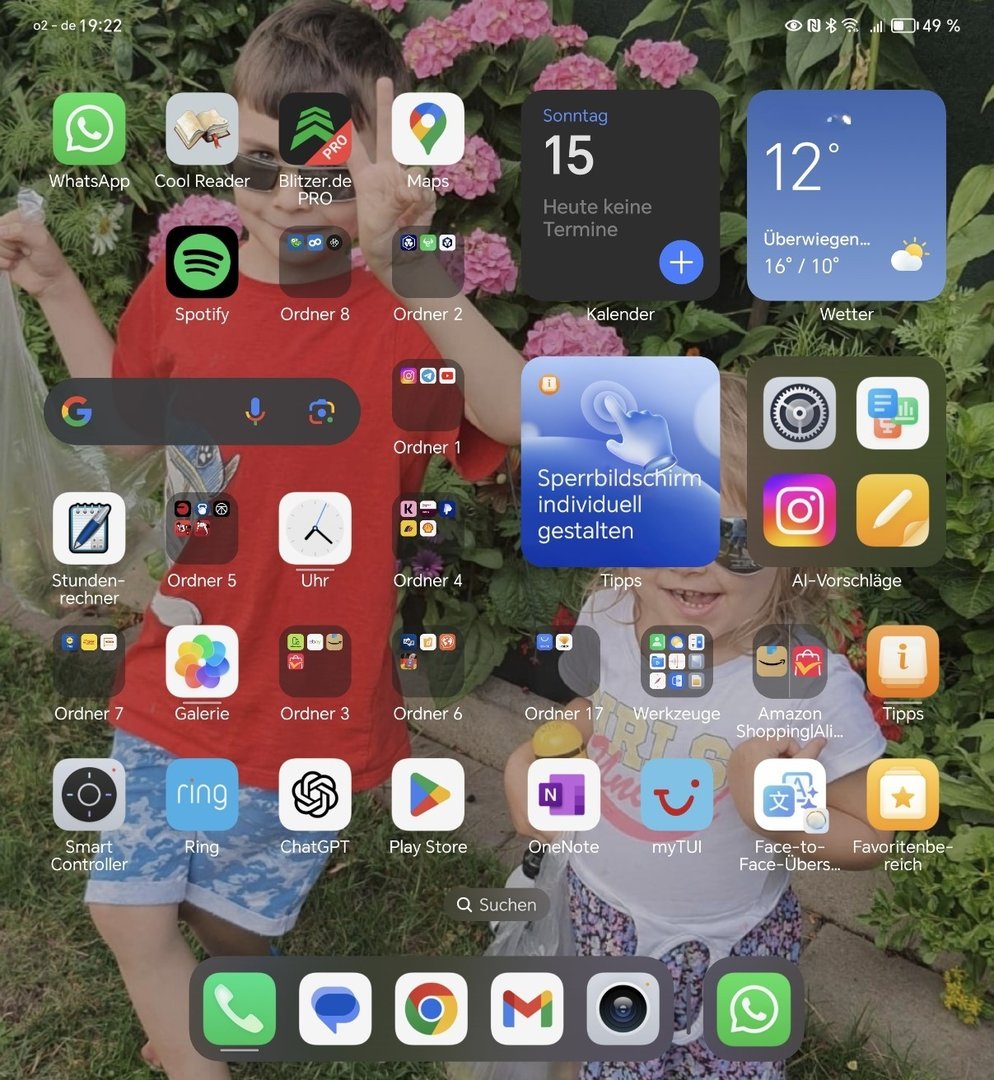994x1080 pixels.
Task: Open Google Maps
Action: click(x=428, y=130)
